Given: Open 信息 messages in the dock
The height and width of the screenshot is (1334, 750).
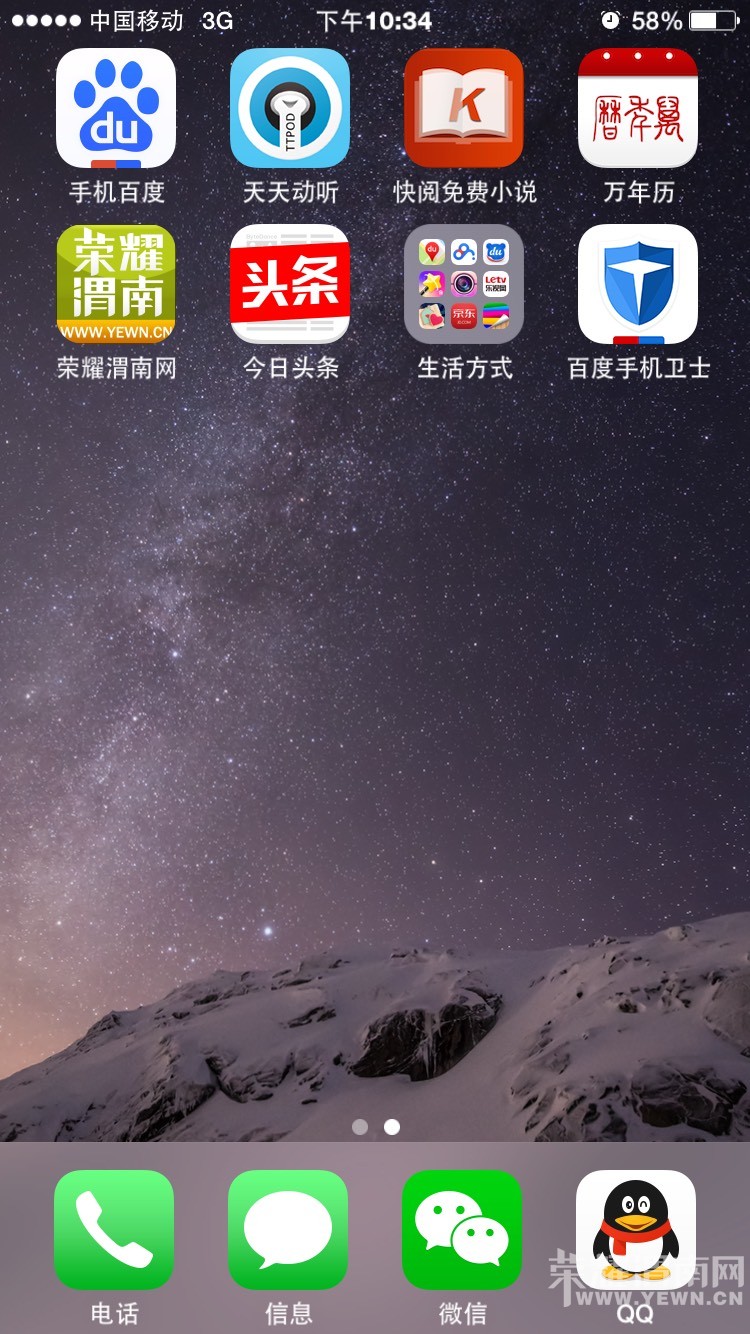Looking at the screenshot, I should click(288, 1230).
